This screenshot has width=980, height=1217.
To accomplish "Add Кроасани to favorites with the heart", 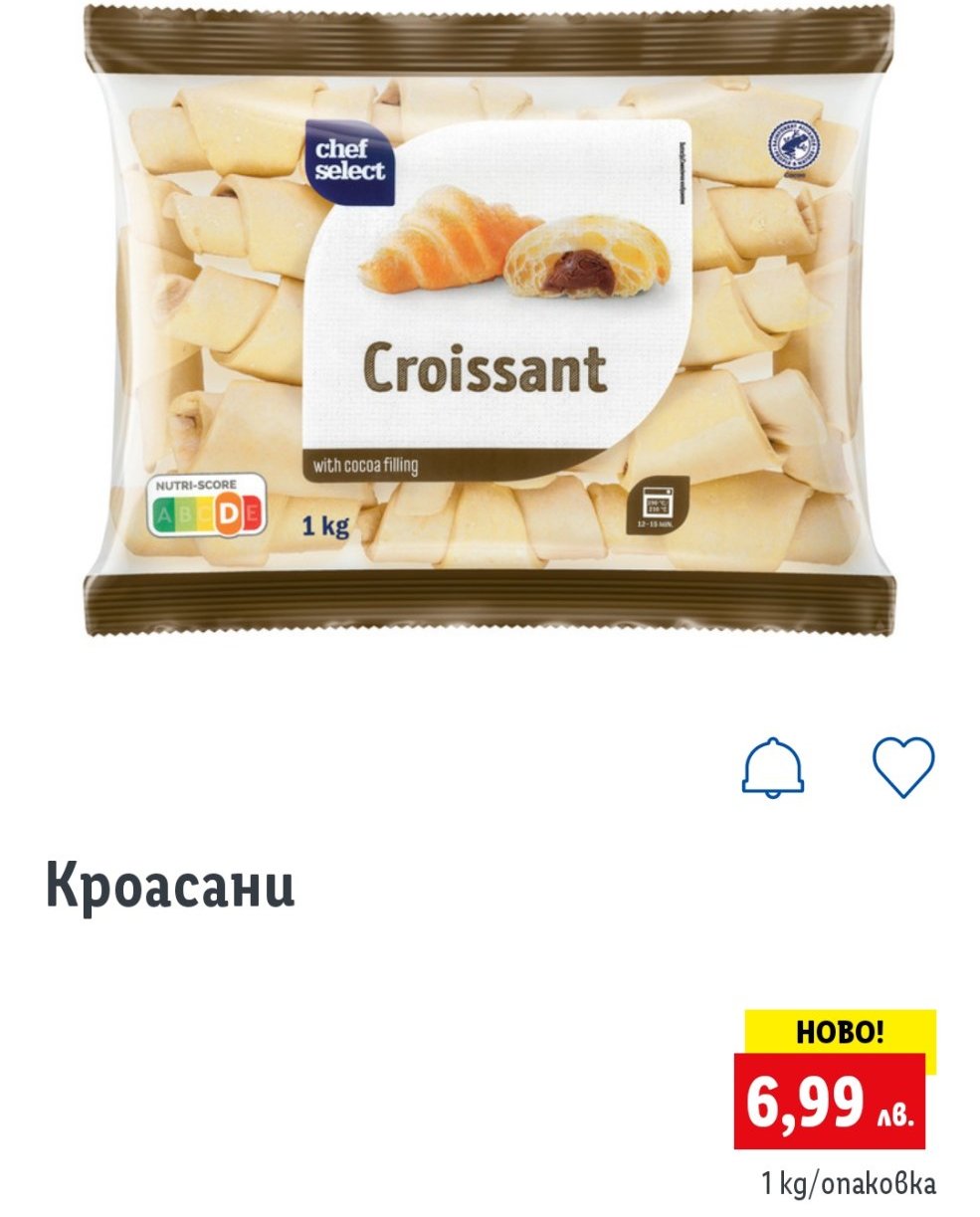I will click(x=902, y=766).
